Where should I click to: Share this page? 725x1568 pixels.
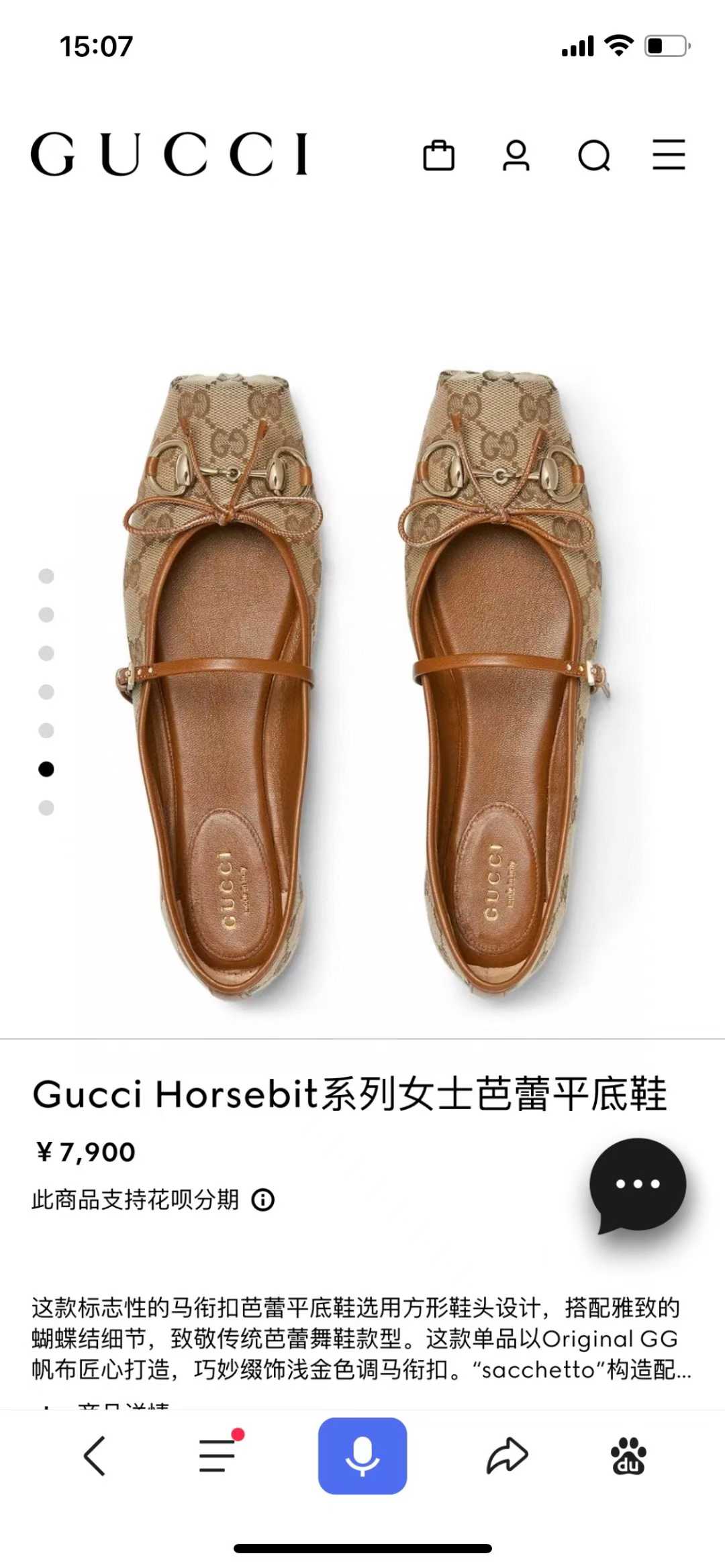coord(507,1455)
